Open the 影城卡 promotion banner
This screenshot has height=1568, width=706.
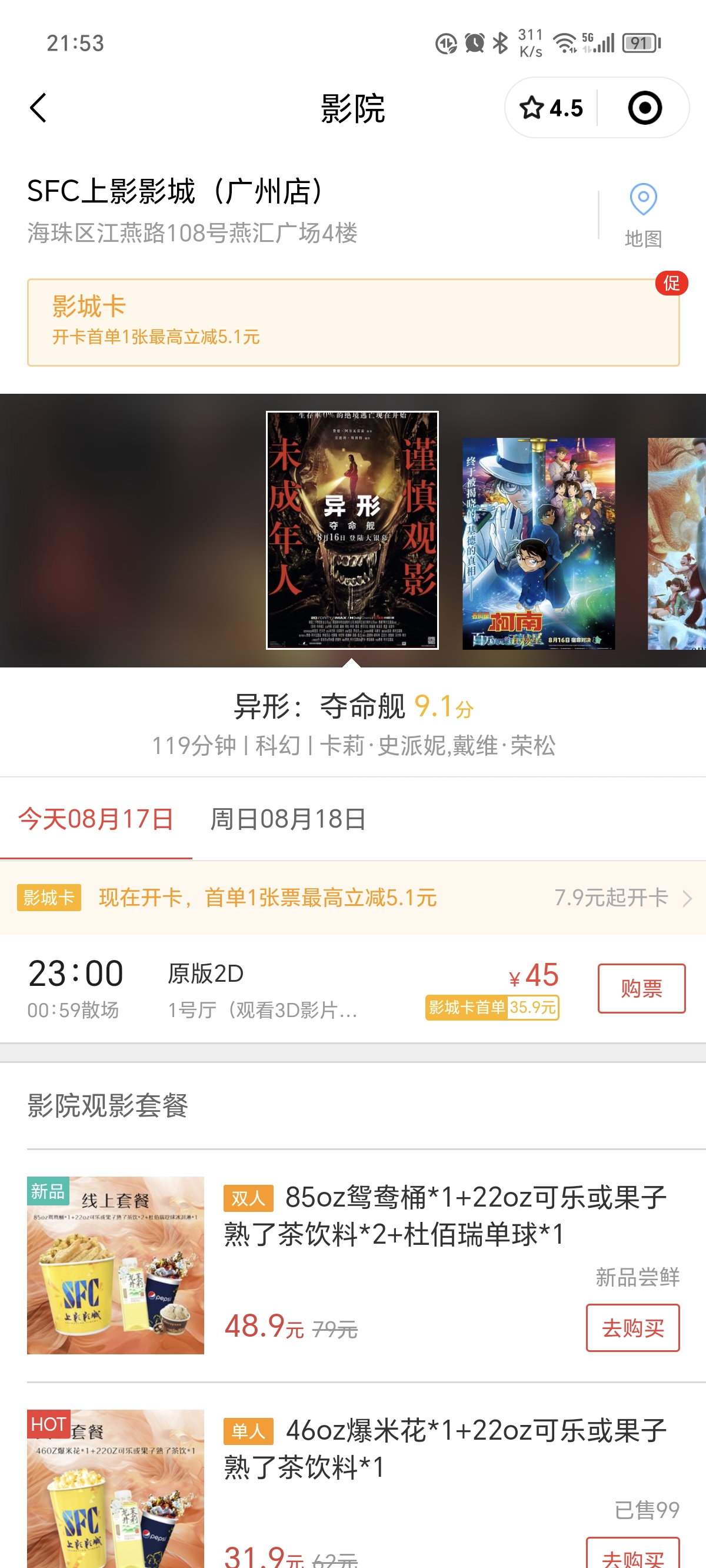click(353, 323)
